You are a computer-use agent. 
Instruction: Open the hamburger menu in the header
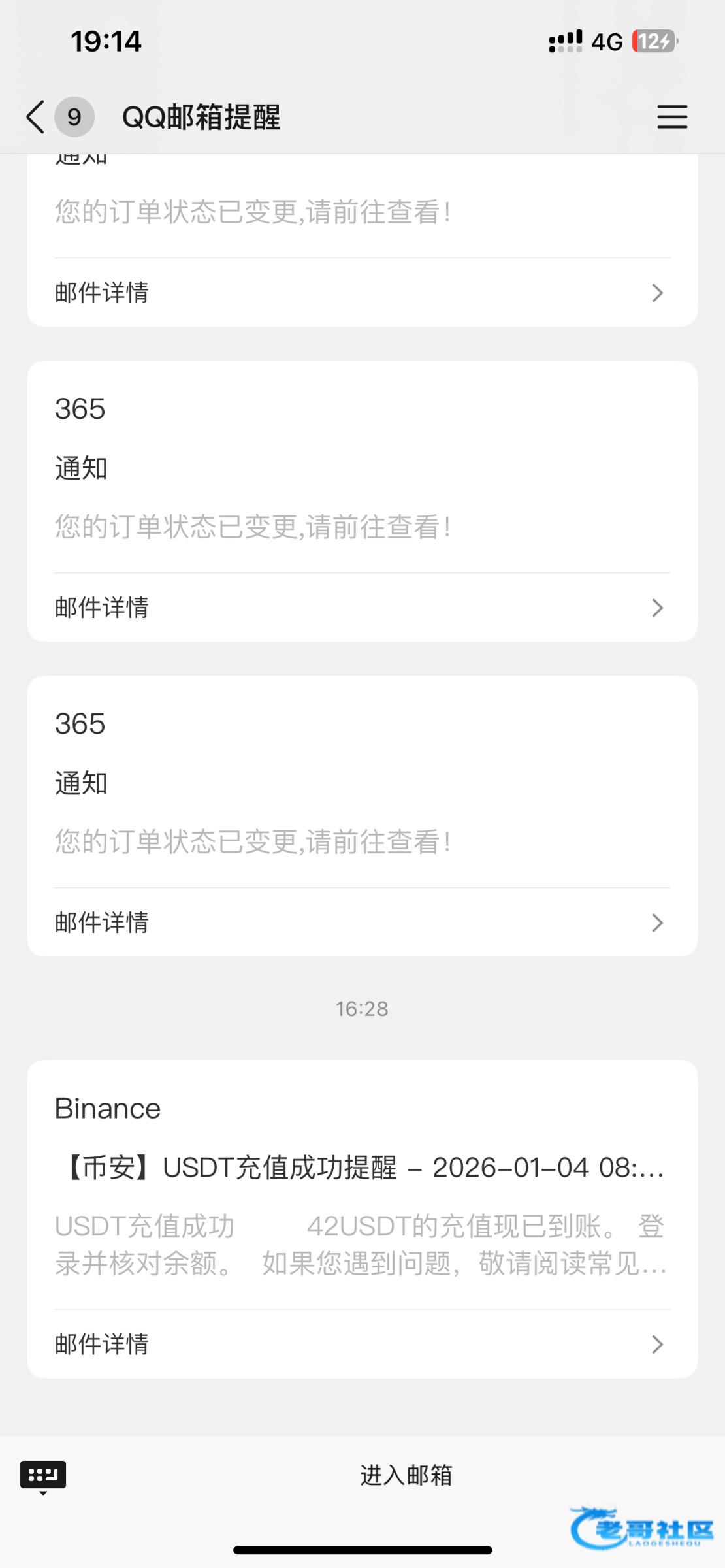(672, 118)
